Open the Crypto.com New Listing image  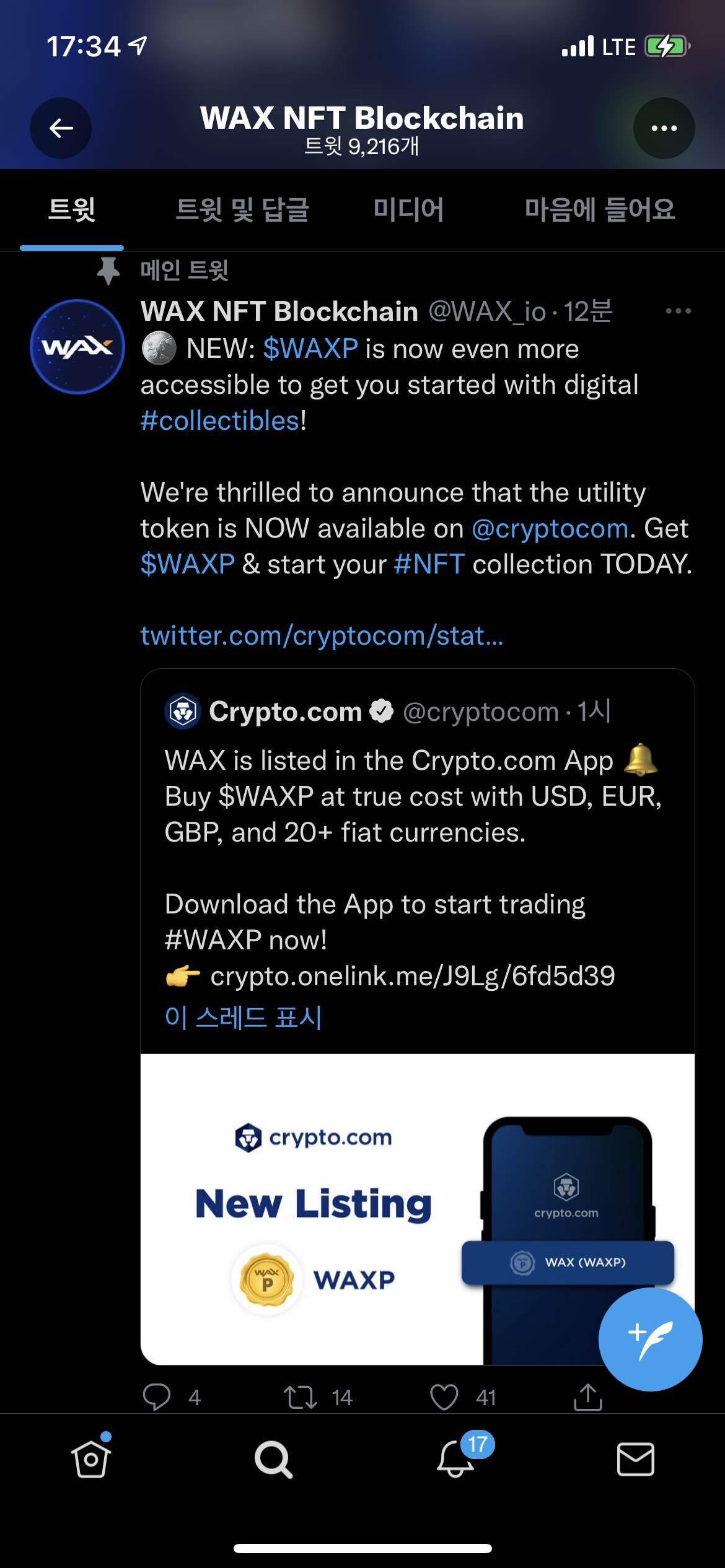click(372, 1208)
